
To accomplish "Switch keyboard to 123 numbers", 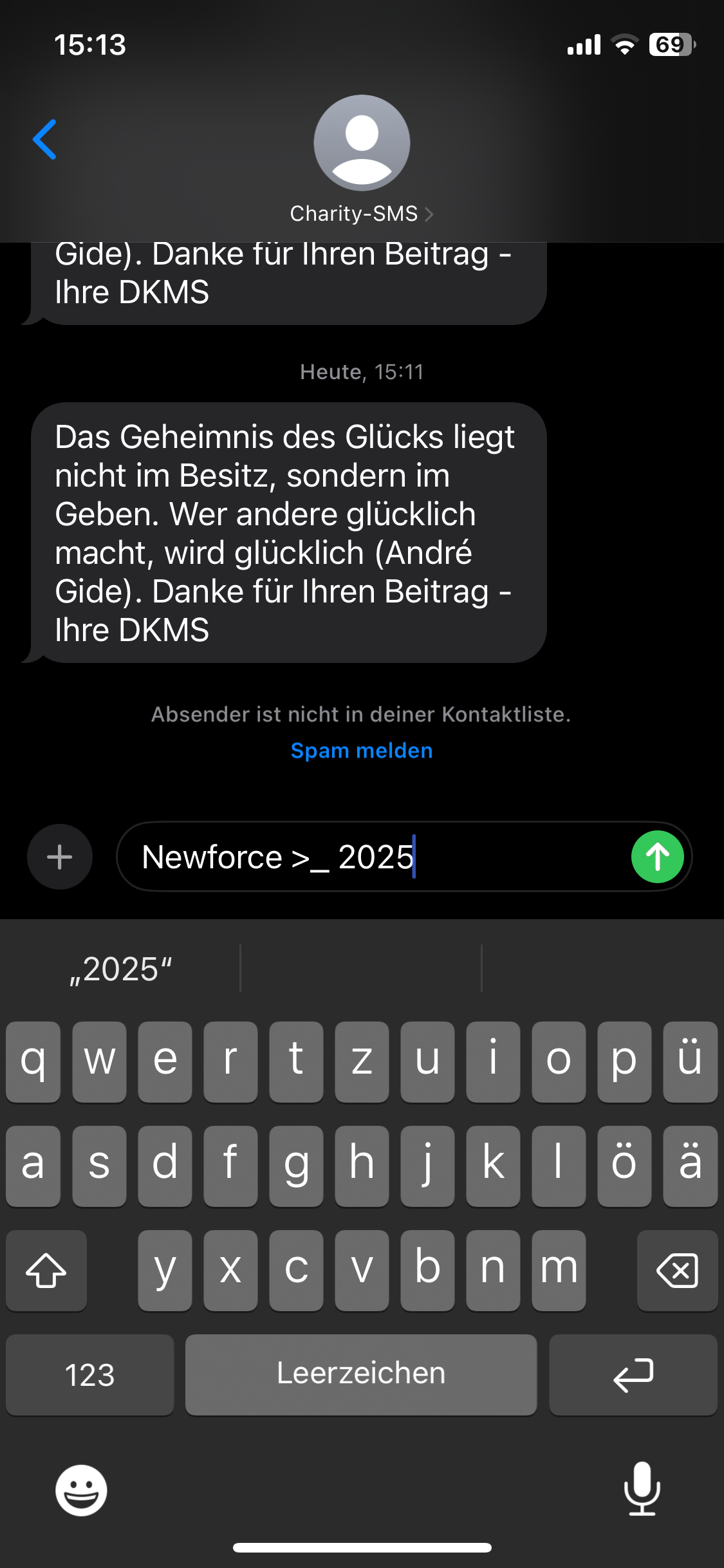I will [90, 1374].
